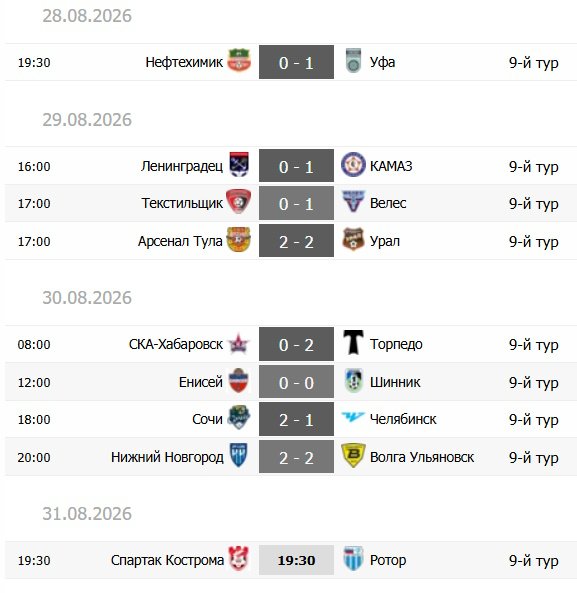577x593 pixels.
Task: Open the Енисей team page
Action: (201, 382)
